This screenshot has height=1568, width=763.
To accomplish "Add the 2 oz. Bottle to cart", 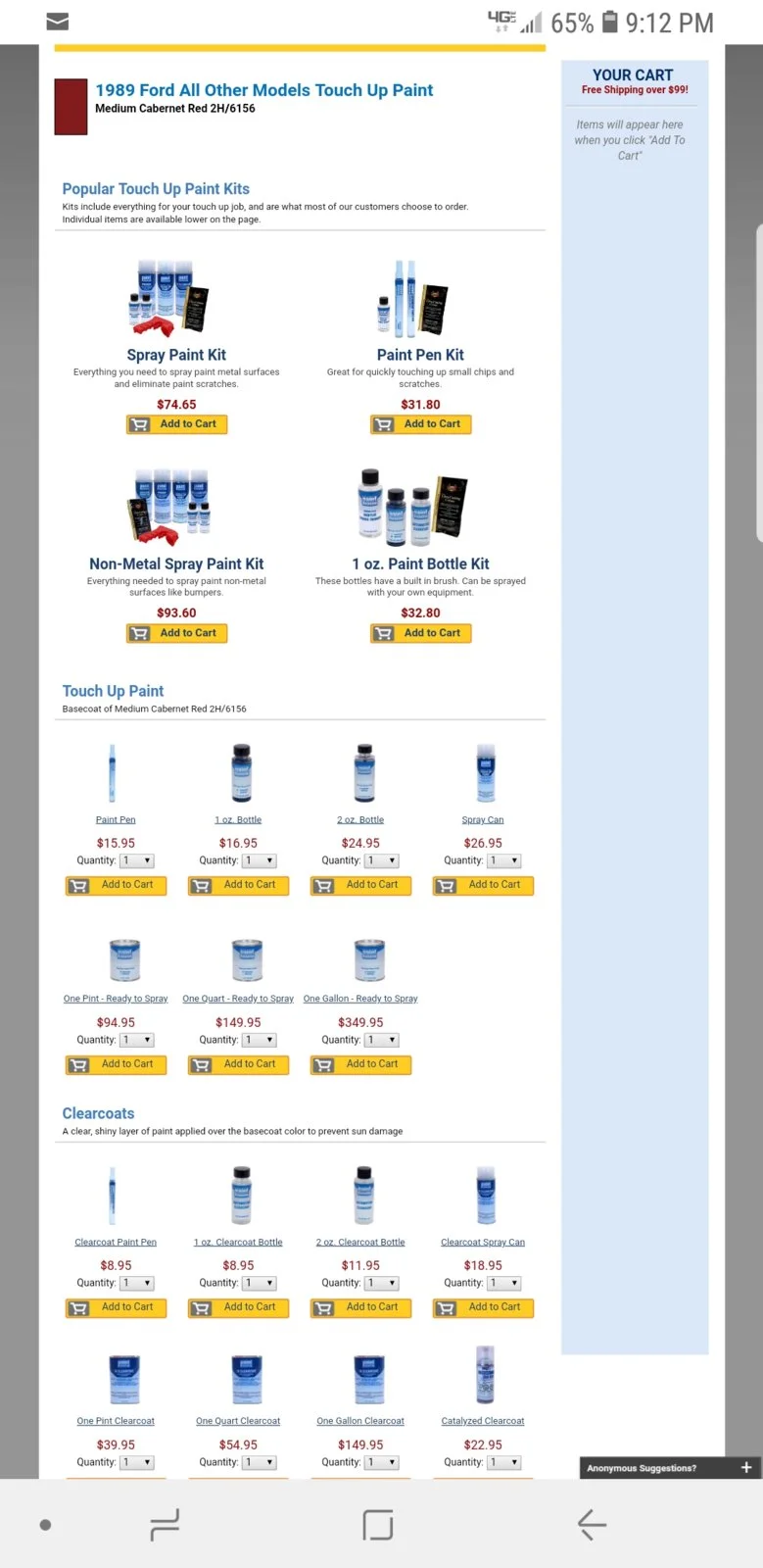I will pos(360,885).
